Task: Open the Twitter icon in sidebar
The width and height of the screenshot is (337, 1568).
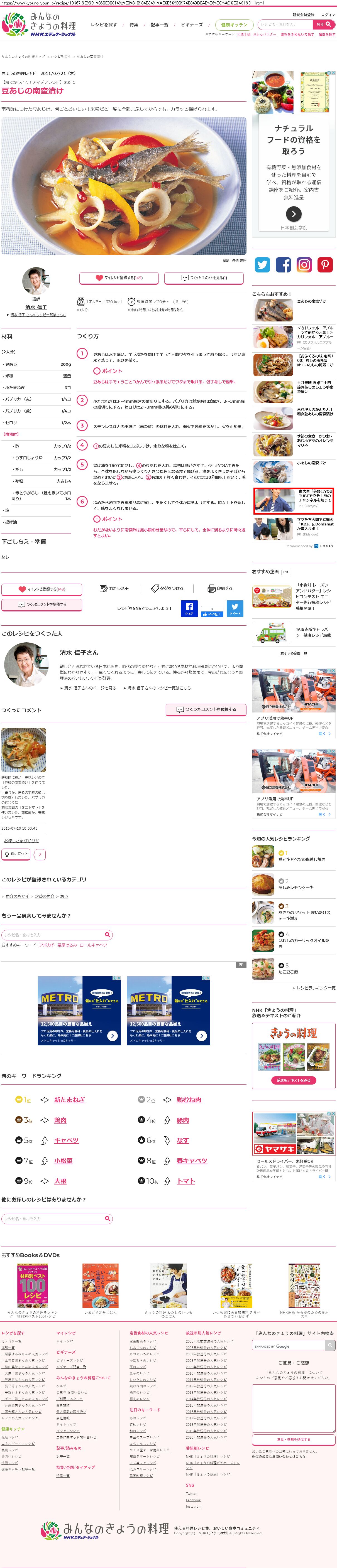Action: pos(263,264)
